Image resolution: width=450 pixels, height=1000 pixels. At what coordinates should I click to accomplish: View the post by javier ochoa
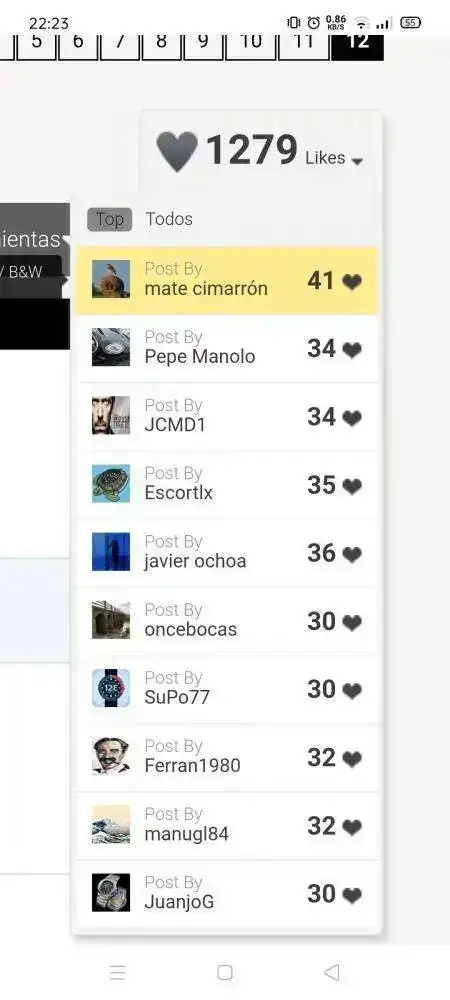pos(228,553)
